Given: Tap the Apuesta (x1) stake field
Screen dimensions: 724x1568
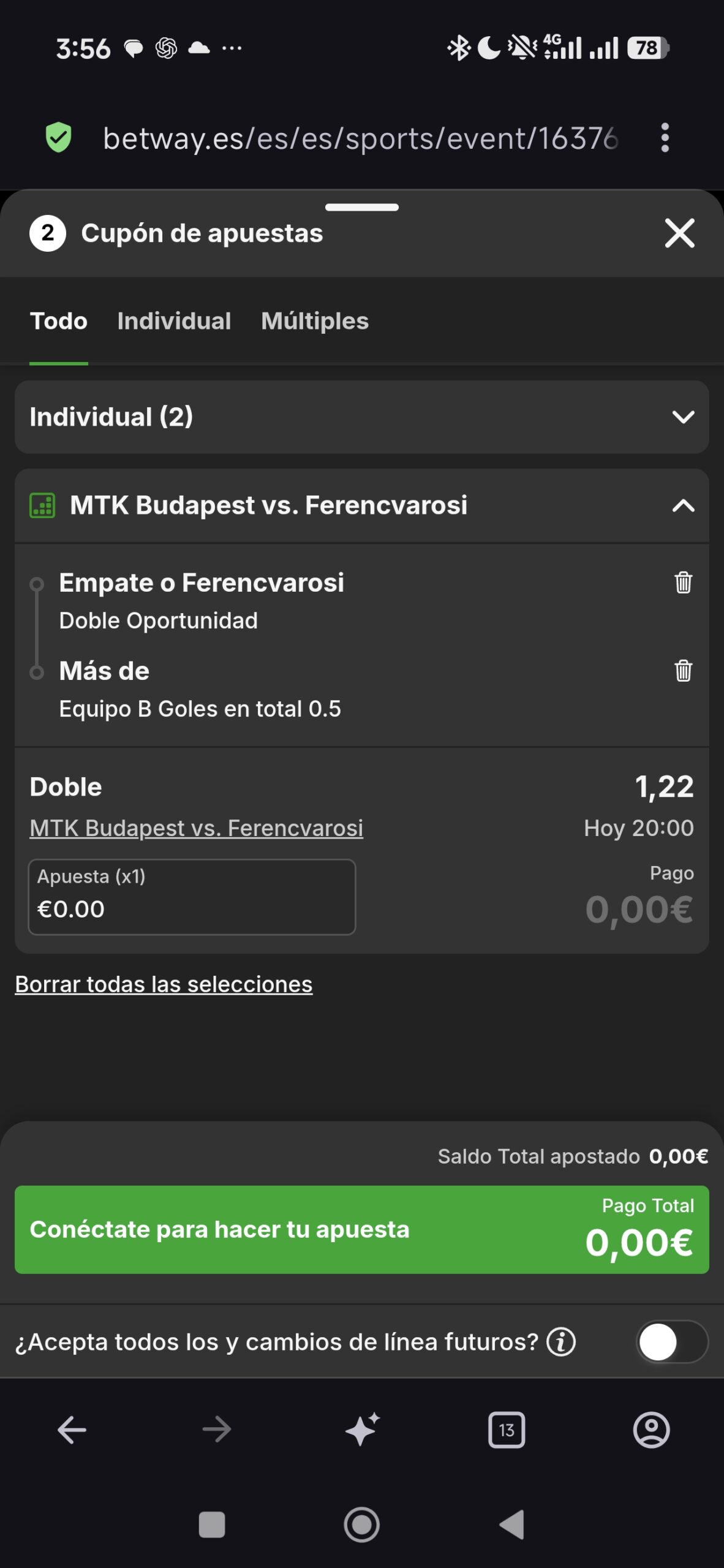Looking at the screenshot, I should tap(192, 897).
